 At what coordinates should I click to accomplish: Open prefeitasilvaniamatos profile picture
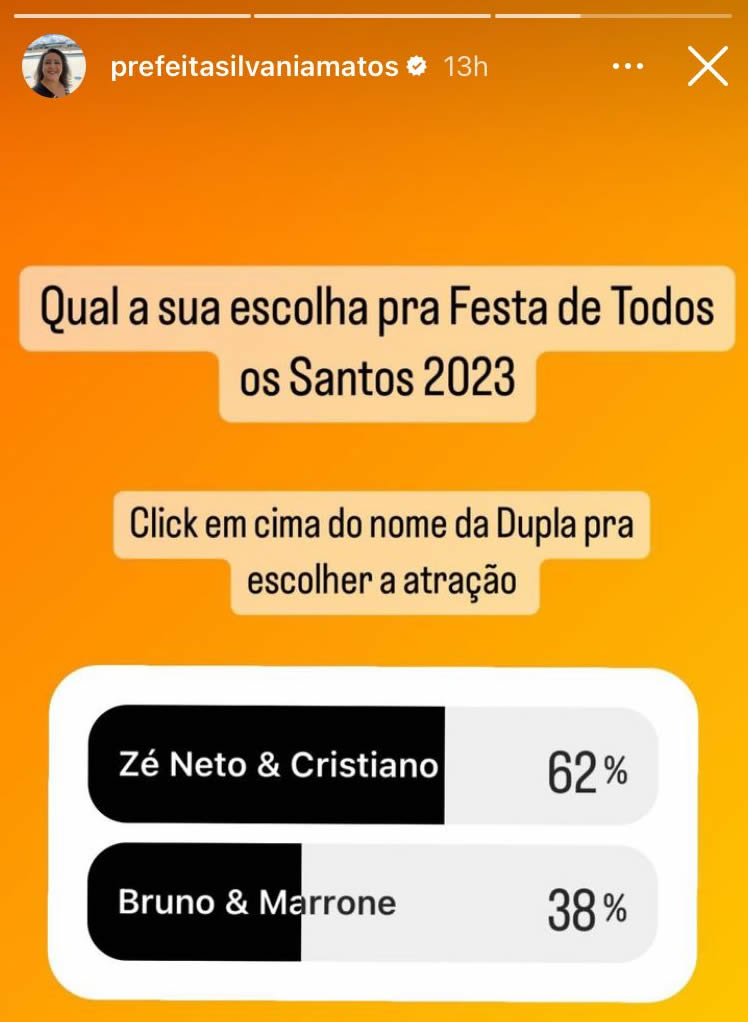pos(52,67)
